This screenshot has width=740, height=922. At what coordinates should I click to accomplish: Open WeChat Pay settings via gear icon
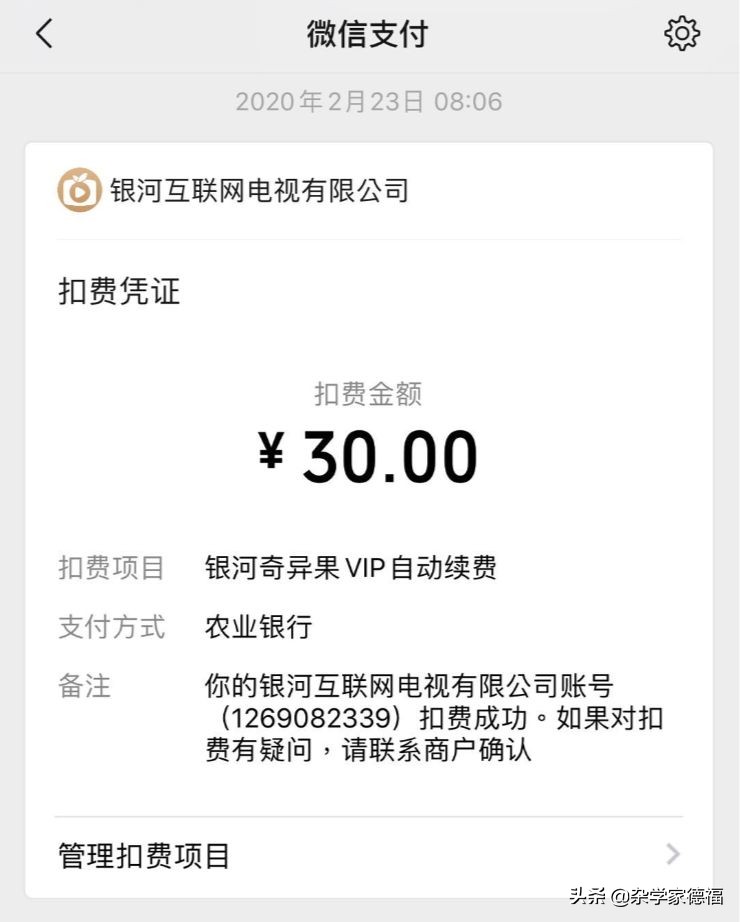click(x=683, y=33)
